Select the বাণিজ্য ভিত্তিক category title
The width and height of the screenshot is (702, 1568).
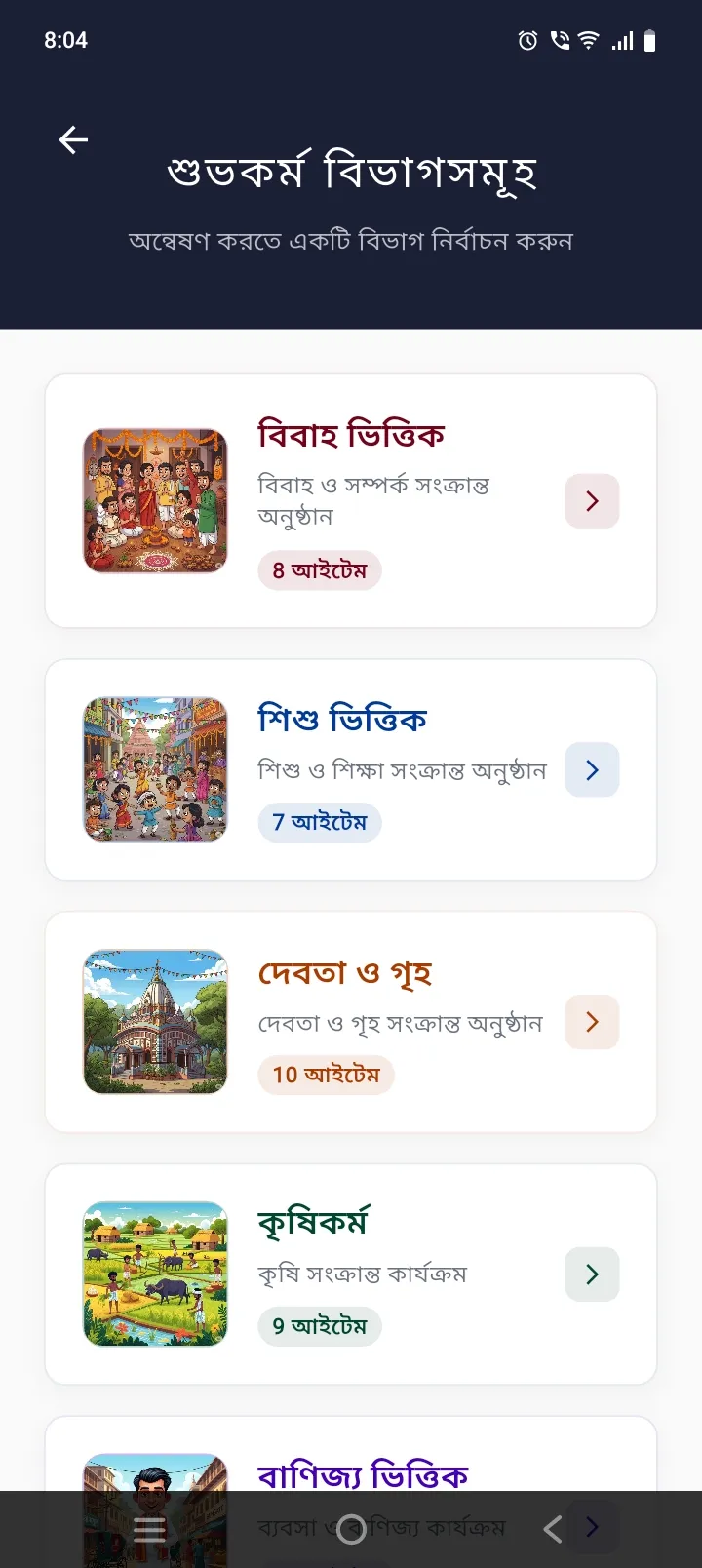pyautogui.click(x=365, y=1475)
